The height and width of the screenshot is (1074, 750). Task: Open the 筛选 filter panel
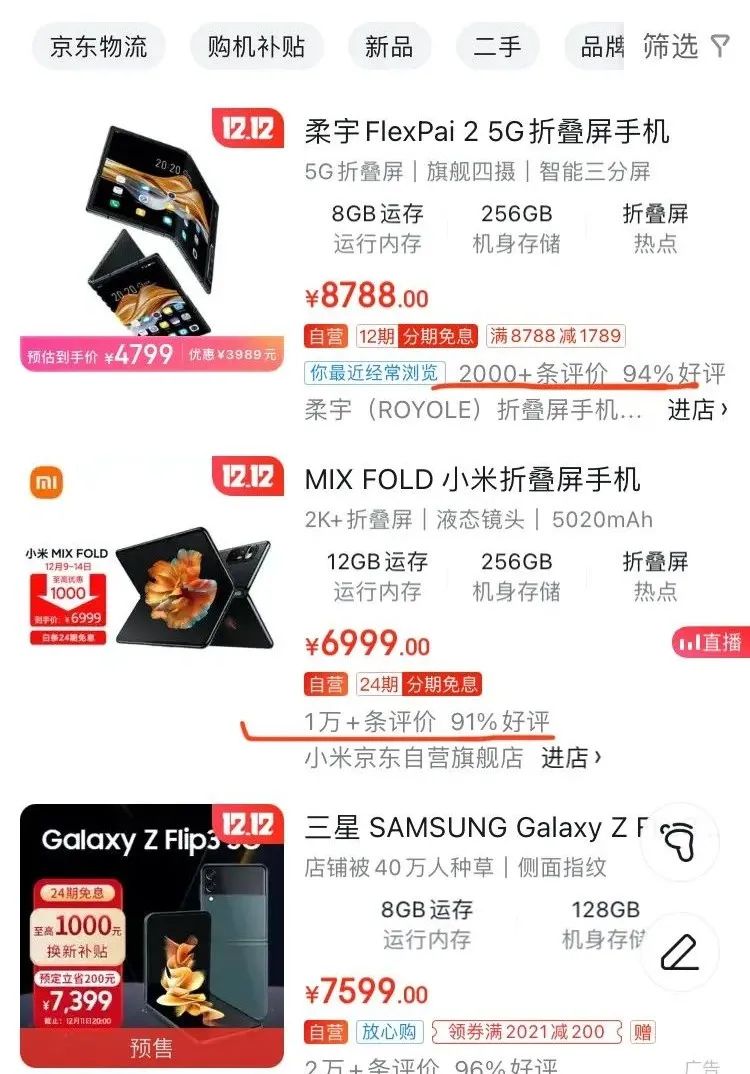tap(686, 45)
